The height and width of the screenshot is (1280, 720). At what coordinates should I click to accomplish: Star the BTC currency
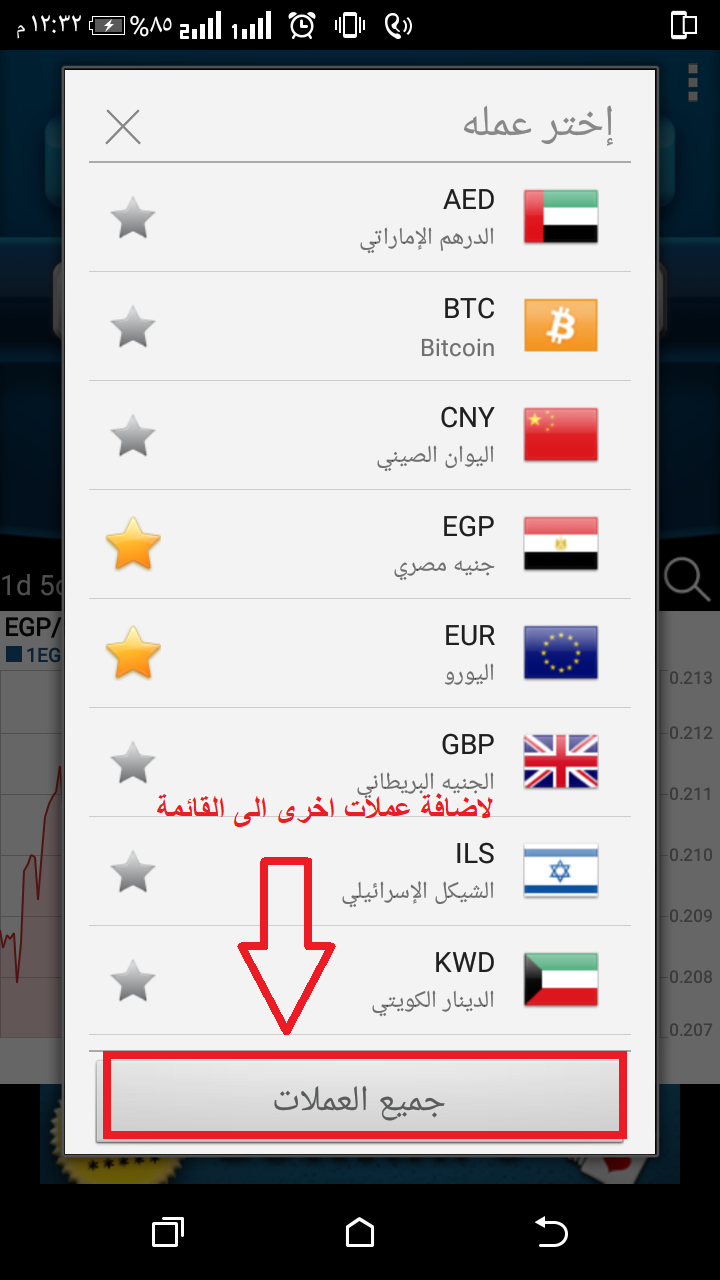[x=132, y=327]
